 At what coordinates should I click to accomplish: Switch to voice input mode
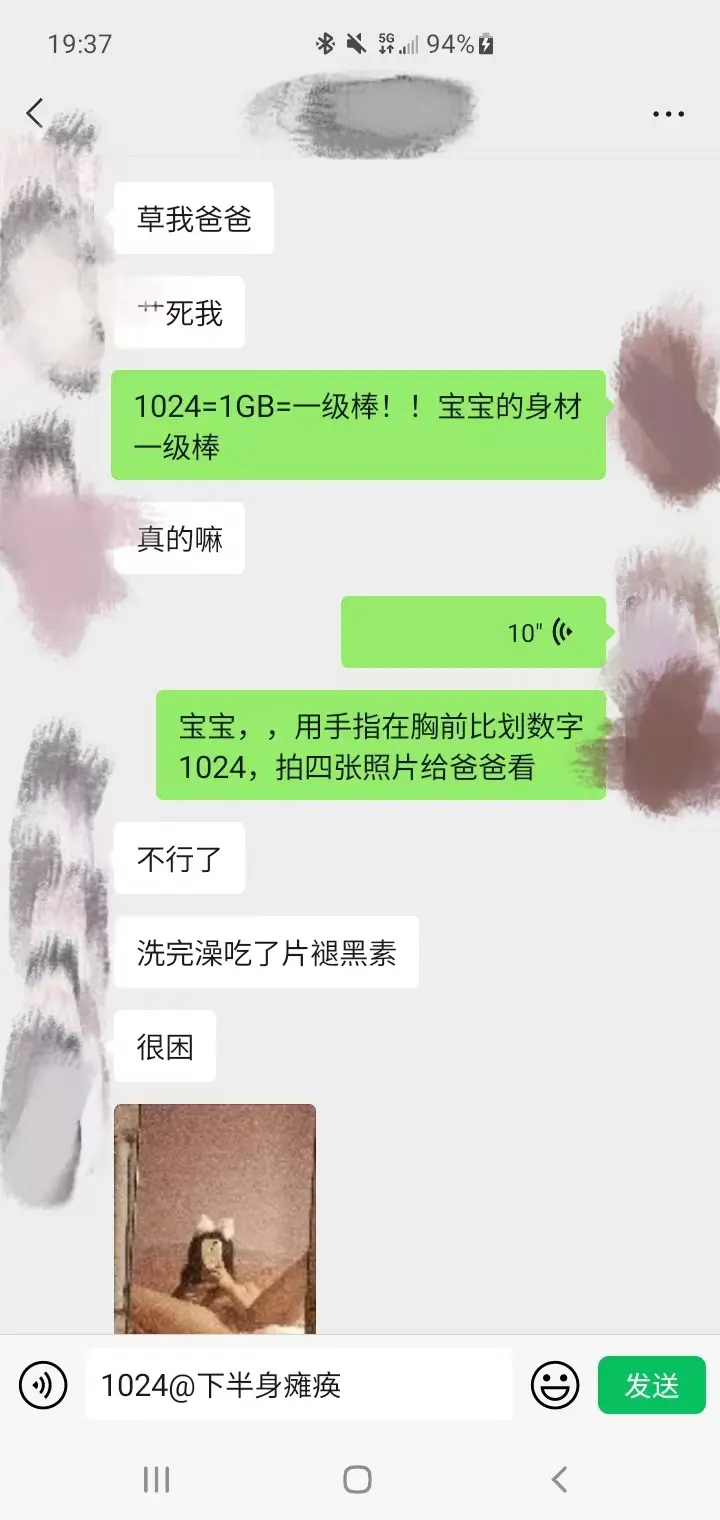click(43, 1386)
